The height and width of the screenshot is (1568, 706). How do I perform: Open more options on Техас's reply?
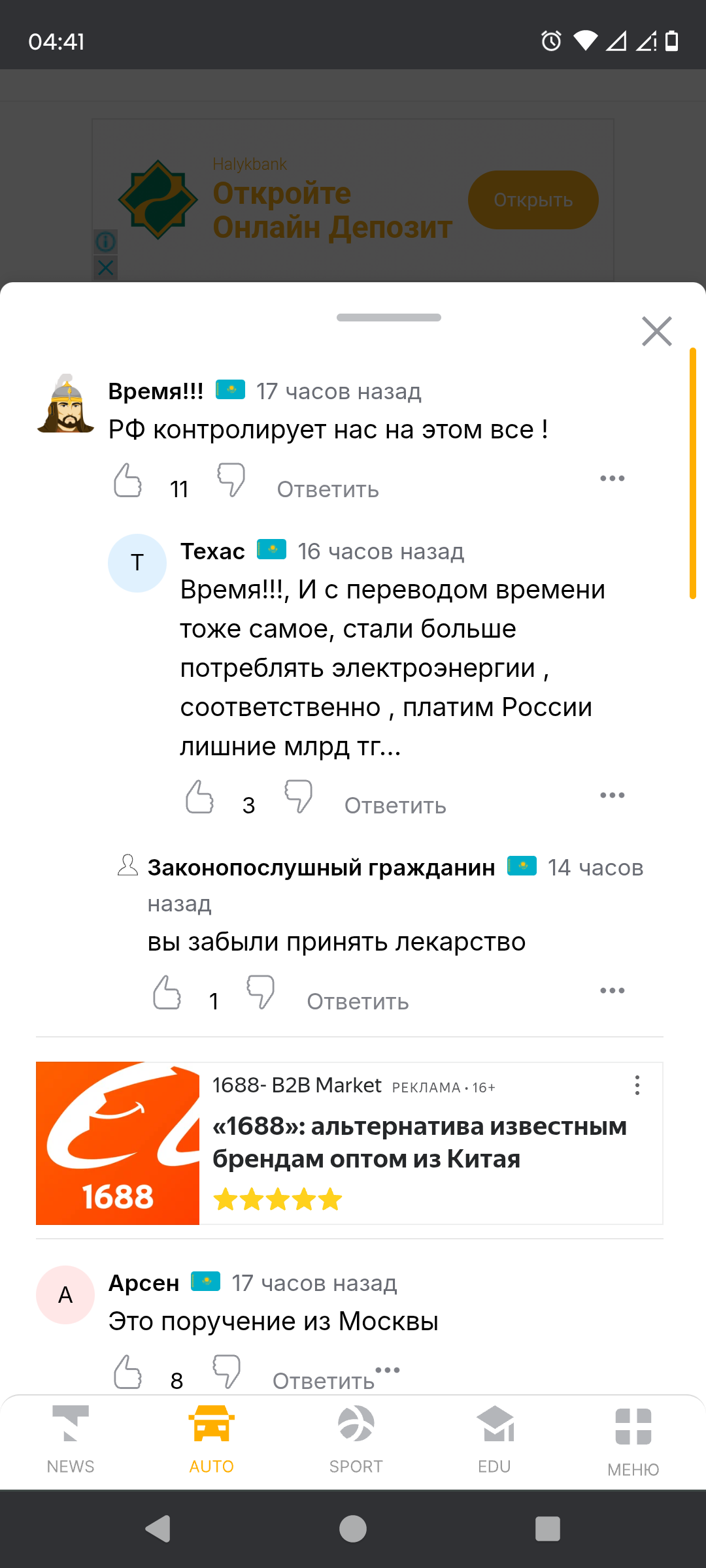pyautogui.click(x=612, y=796)
